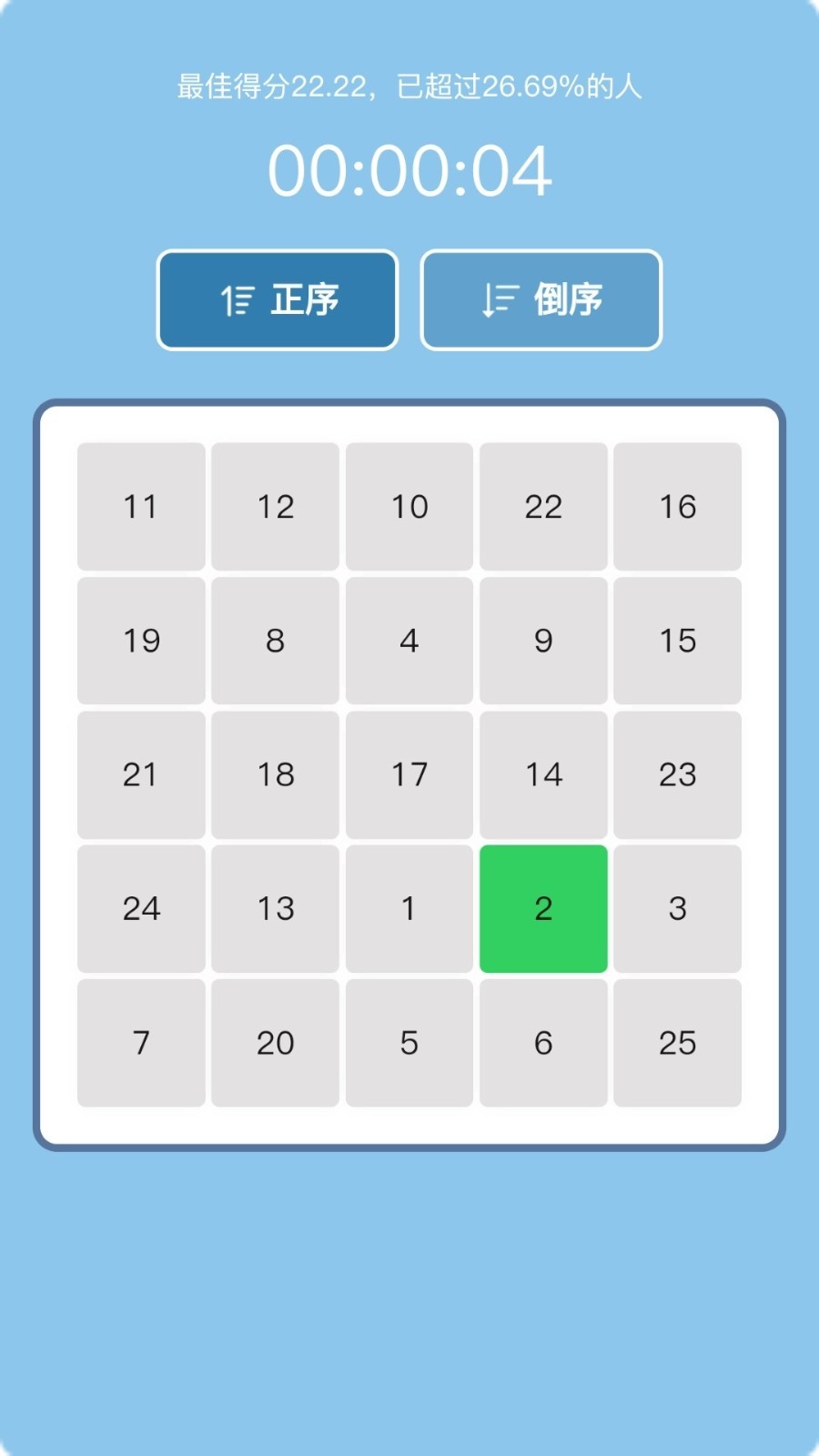Choose the number 11 tile
The image size is (819, 1456).
coord(141,507)
